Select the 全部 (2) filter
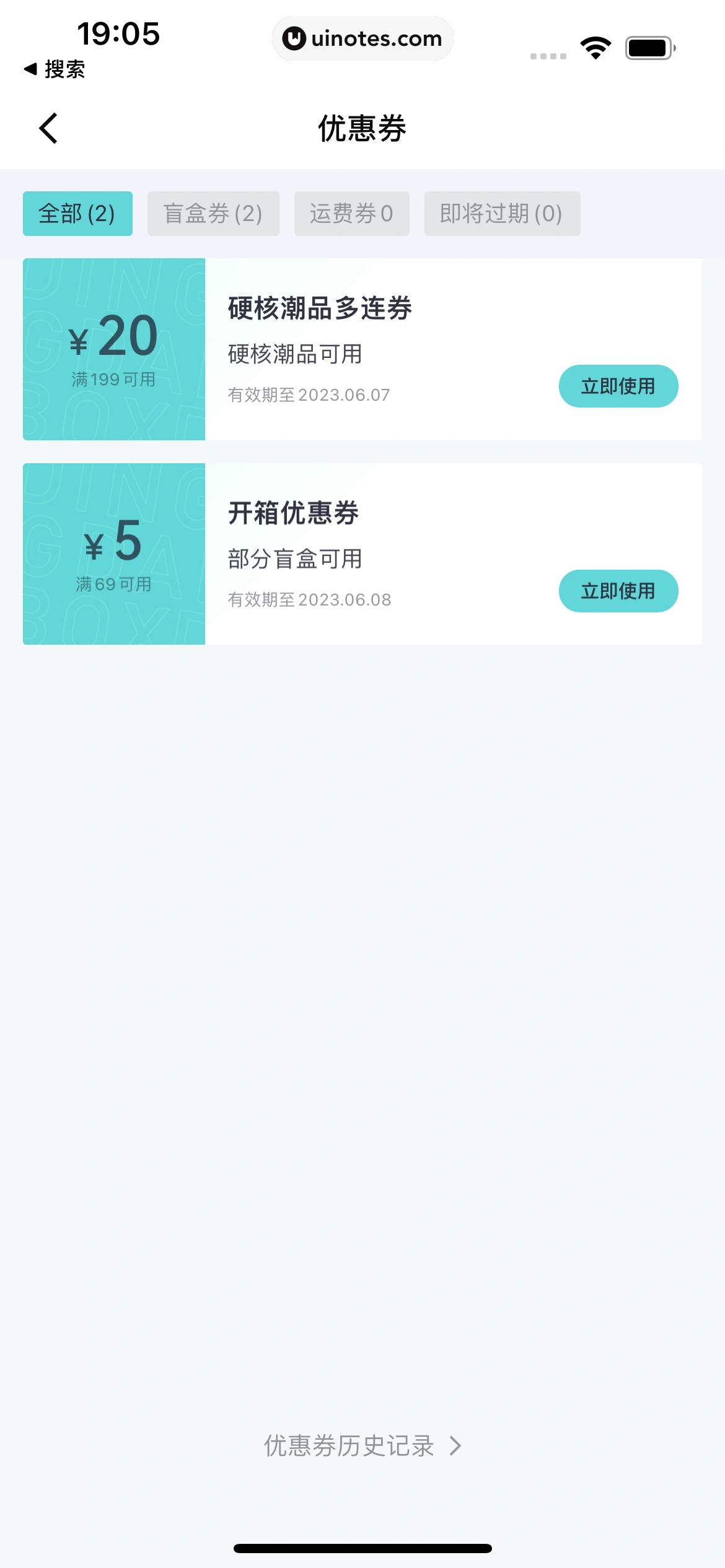 coord(77,213)
